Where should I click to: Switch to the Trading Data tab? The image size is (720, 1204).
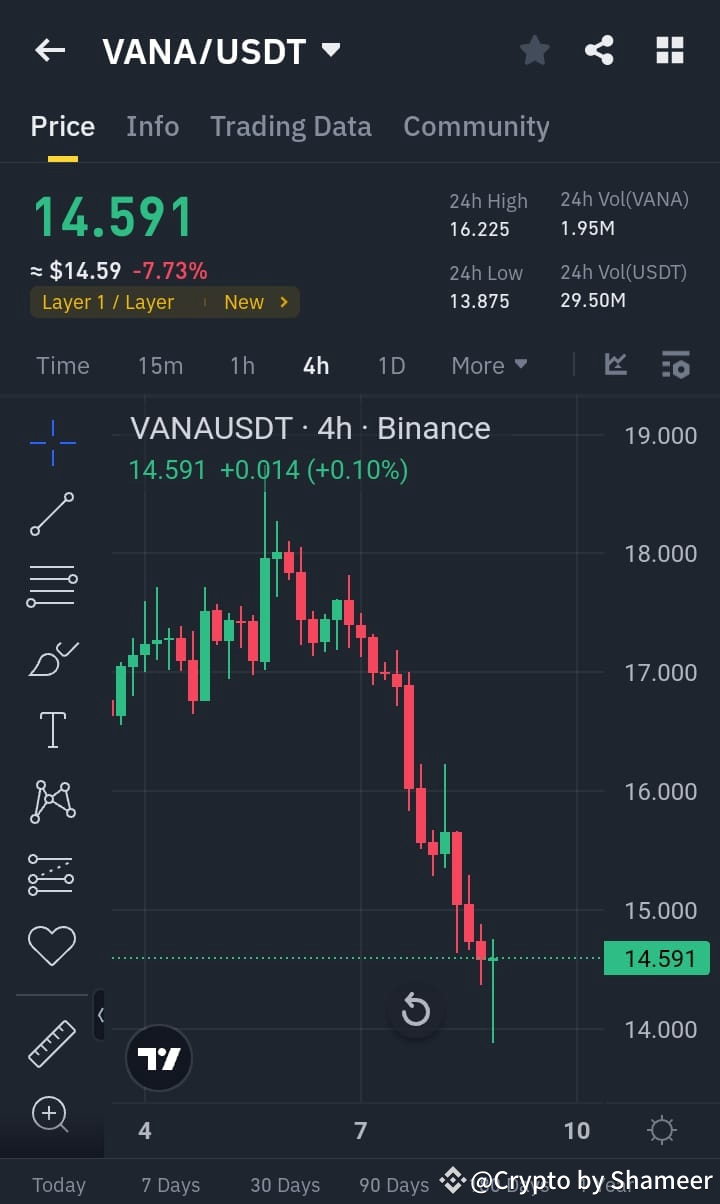[x=291, y=126]
